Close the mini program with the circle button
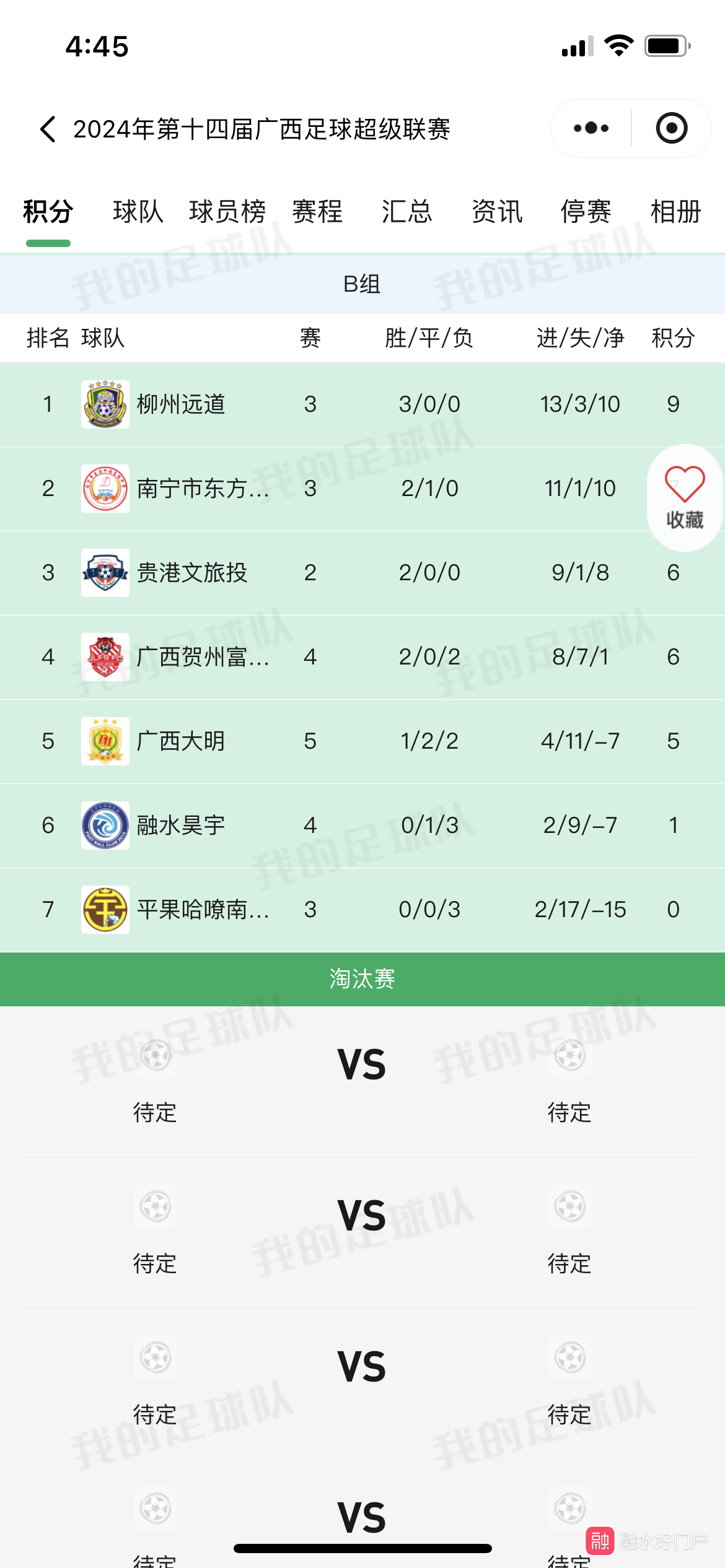Viewport: 725px width, 1568px height. click(672, 128)
